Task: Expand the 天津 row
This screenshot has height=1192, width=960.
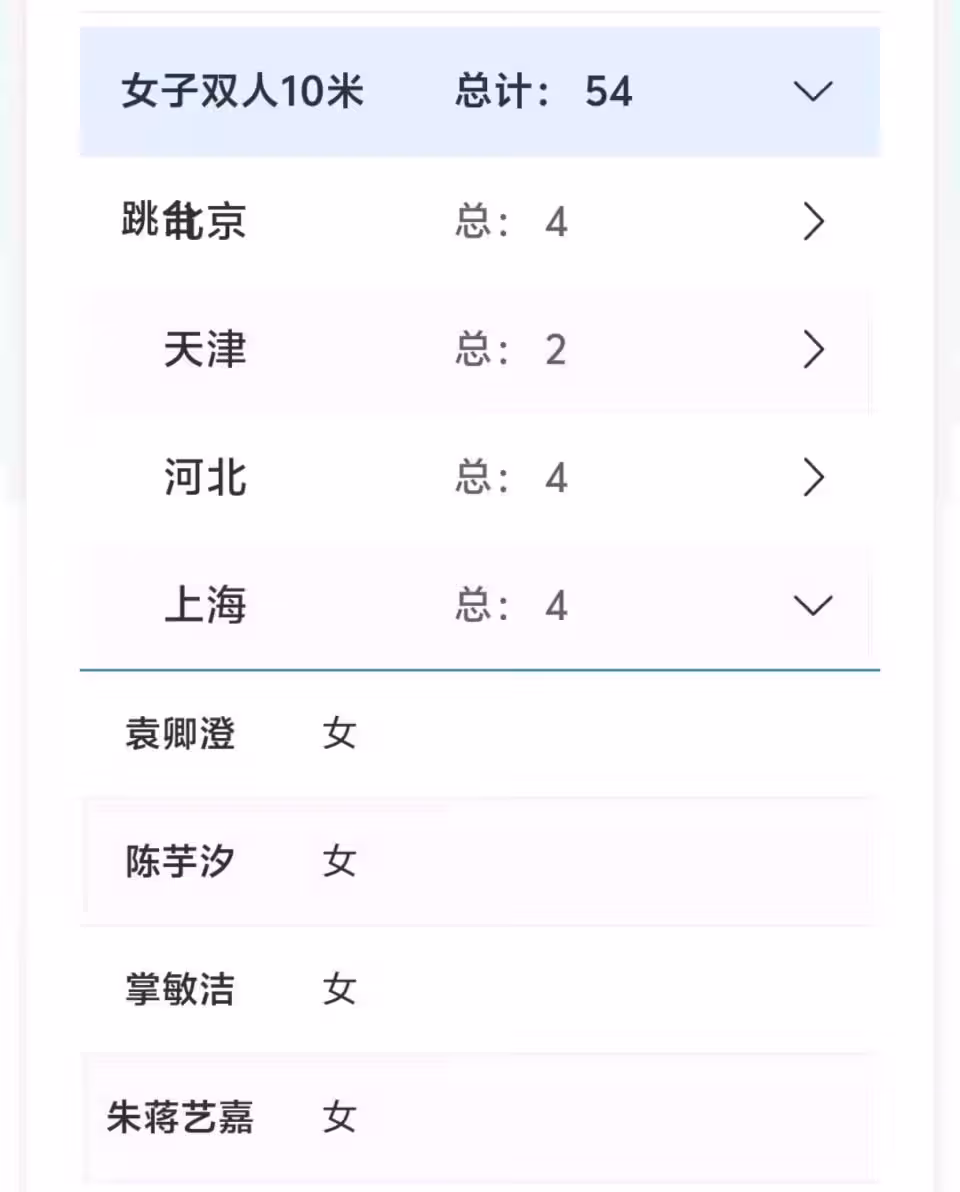Action: tap(813, 350)
